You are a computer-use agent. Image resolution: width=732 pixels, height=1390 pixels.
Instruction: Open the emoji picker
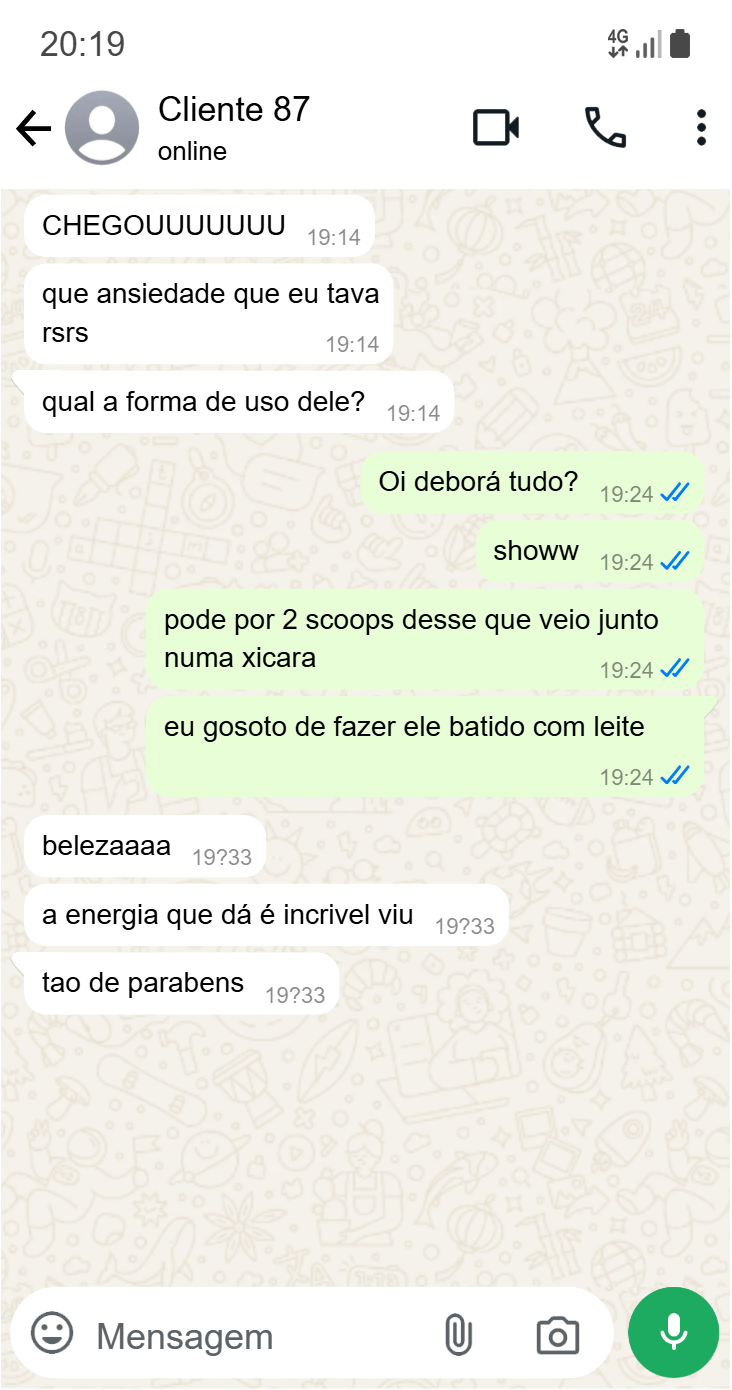52,1333
